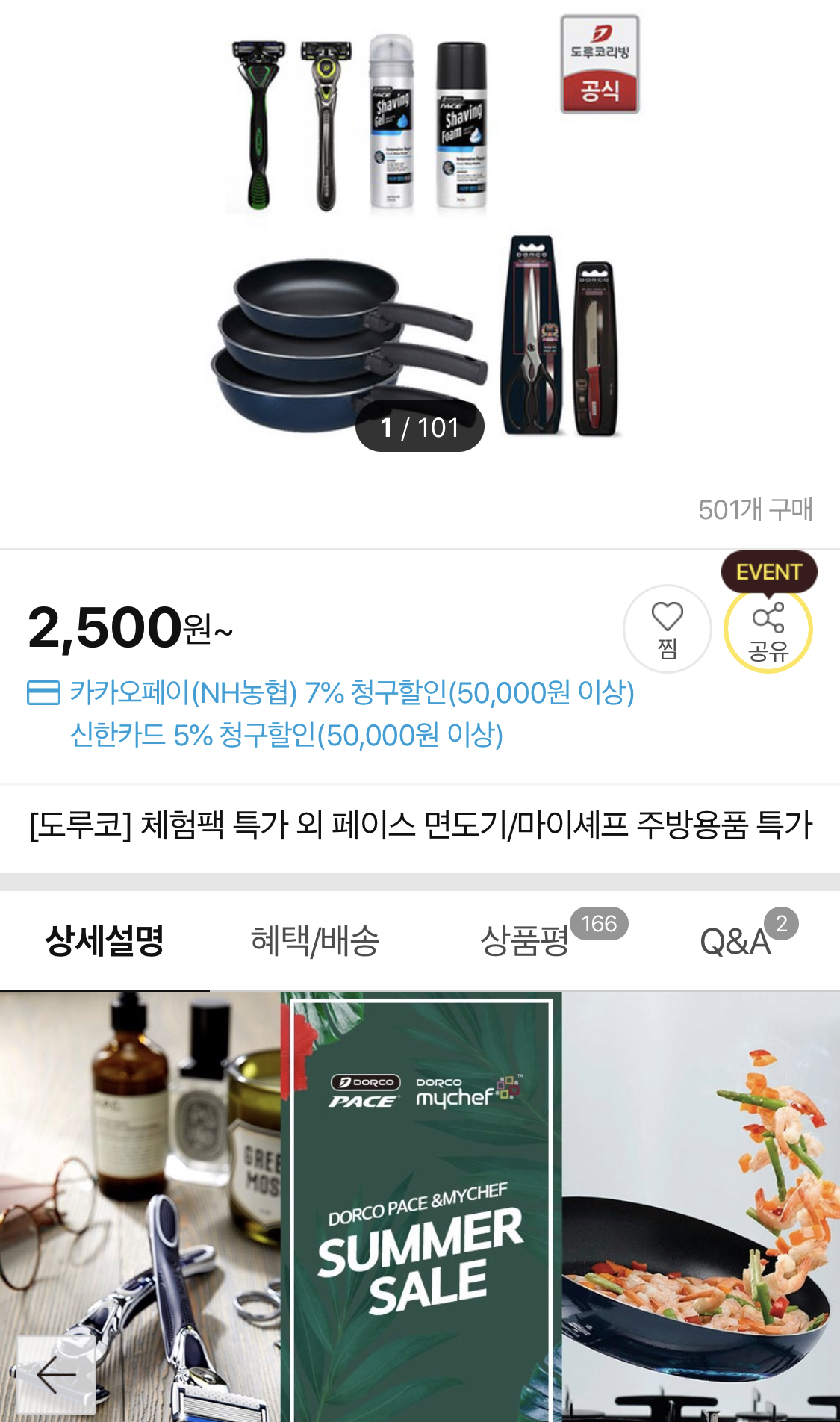Go back using the arrow button
840x1422 pixels.
[x=57, y=1374]
